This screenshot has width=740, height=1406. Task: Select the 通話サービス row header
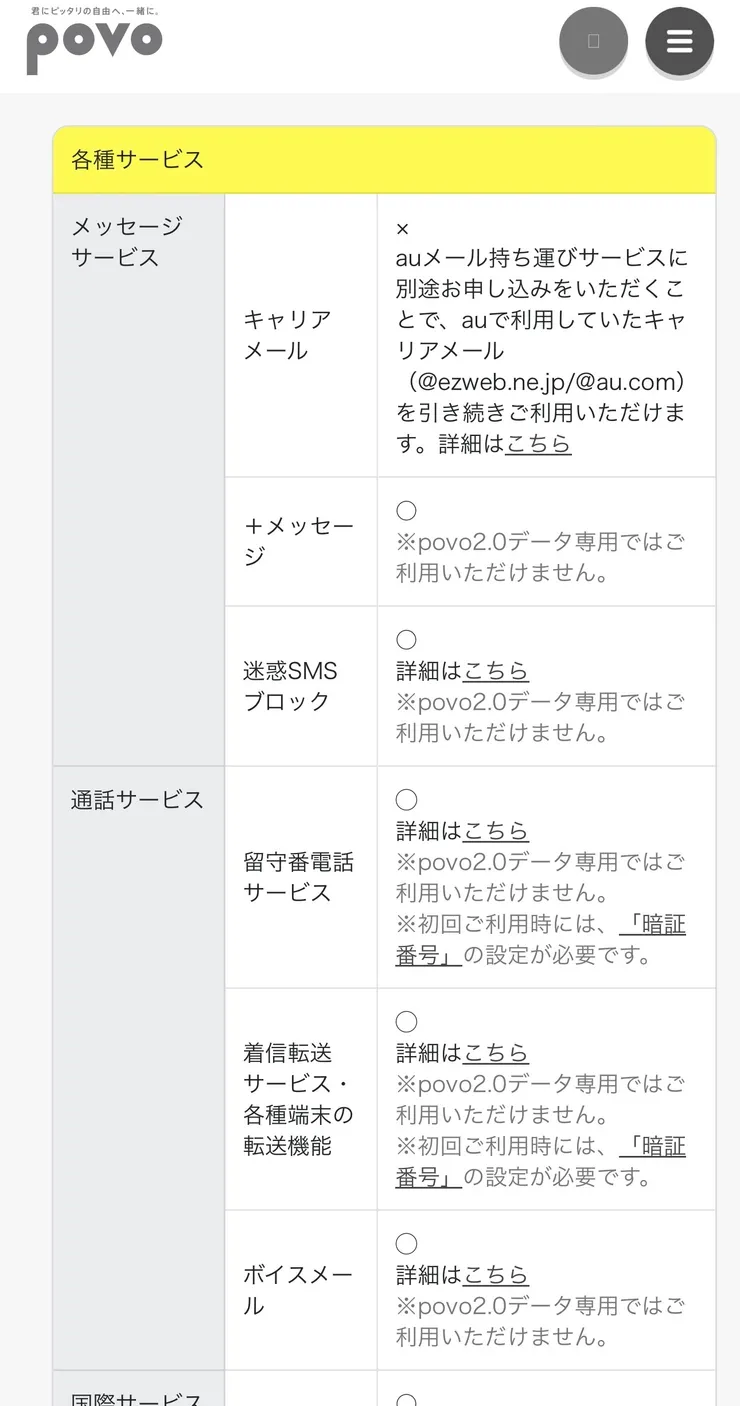tap(137, 800)
